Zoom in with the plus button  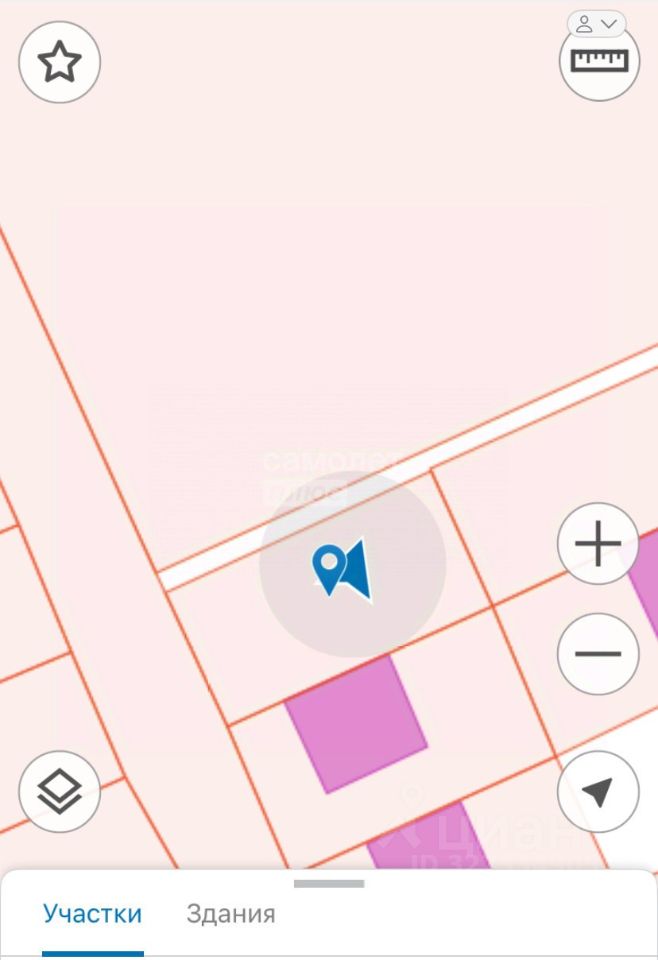click(x=598, y=545)
